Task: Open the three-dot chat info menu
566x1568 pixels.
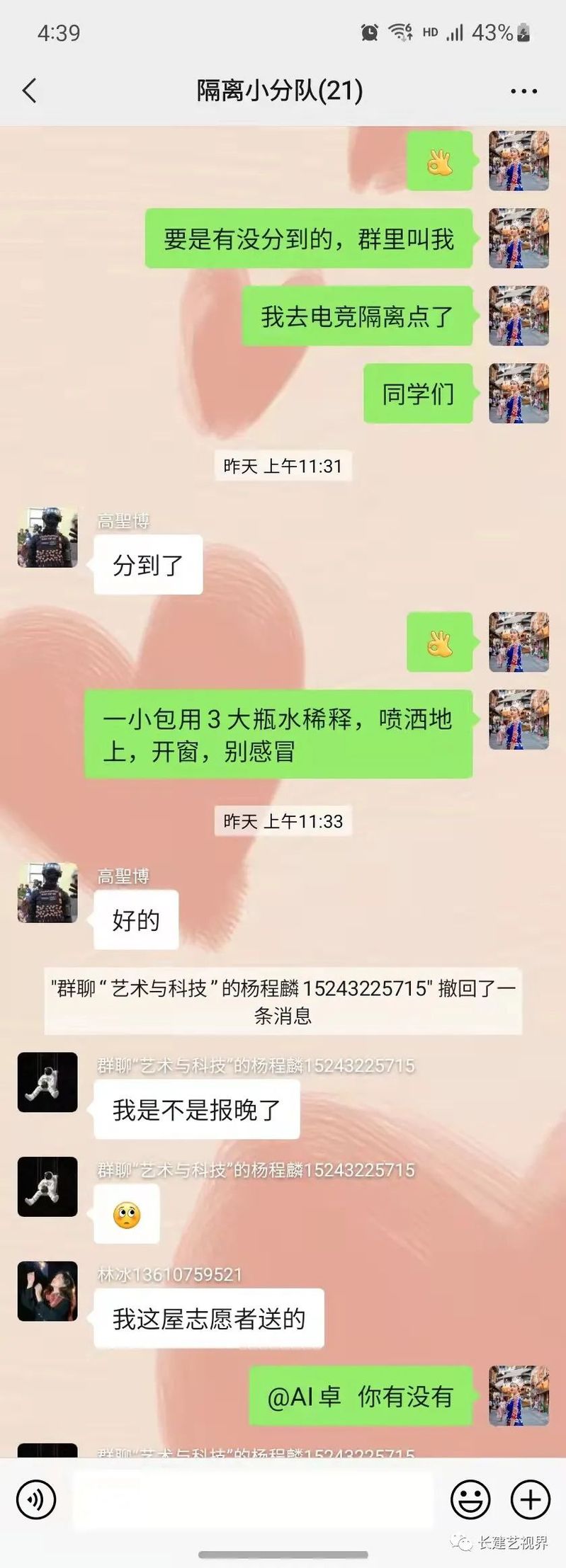Action: point(523,91)
